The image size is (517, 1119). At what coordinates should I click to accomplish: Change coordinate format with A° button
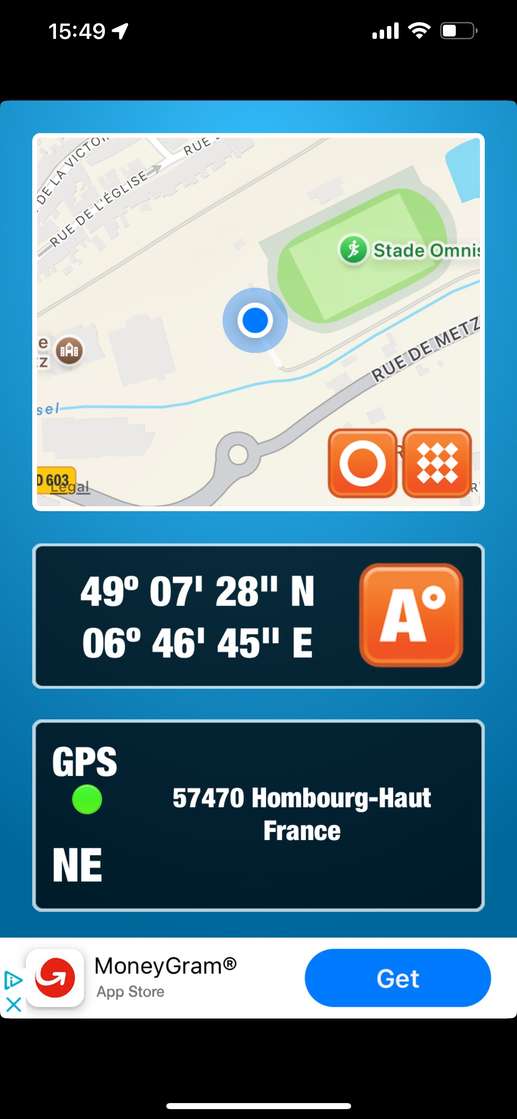tap(411, 615)
